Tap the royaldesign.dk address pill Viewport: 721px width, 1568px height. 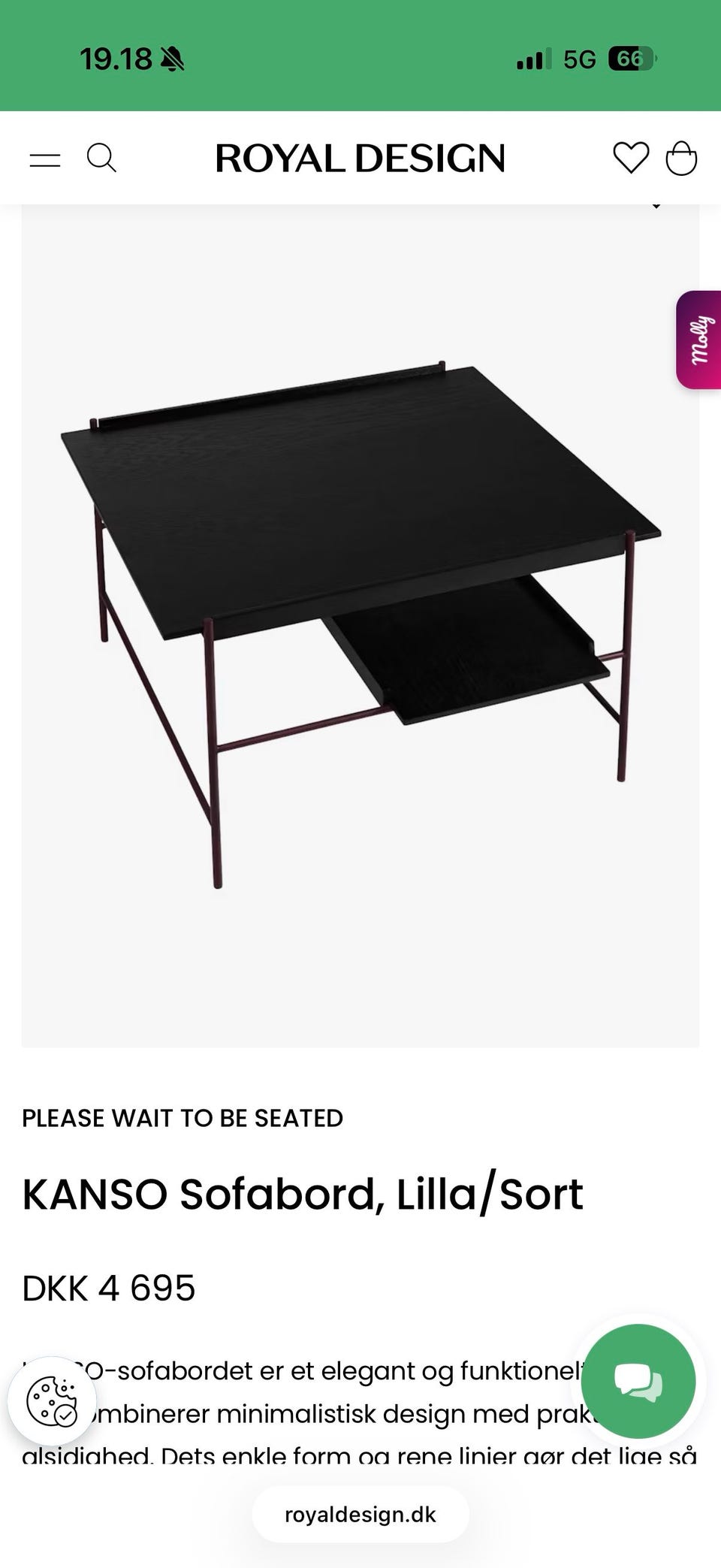click(360, 1515)
